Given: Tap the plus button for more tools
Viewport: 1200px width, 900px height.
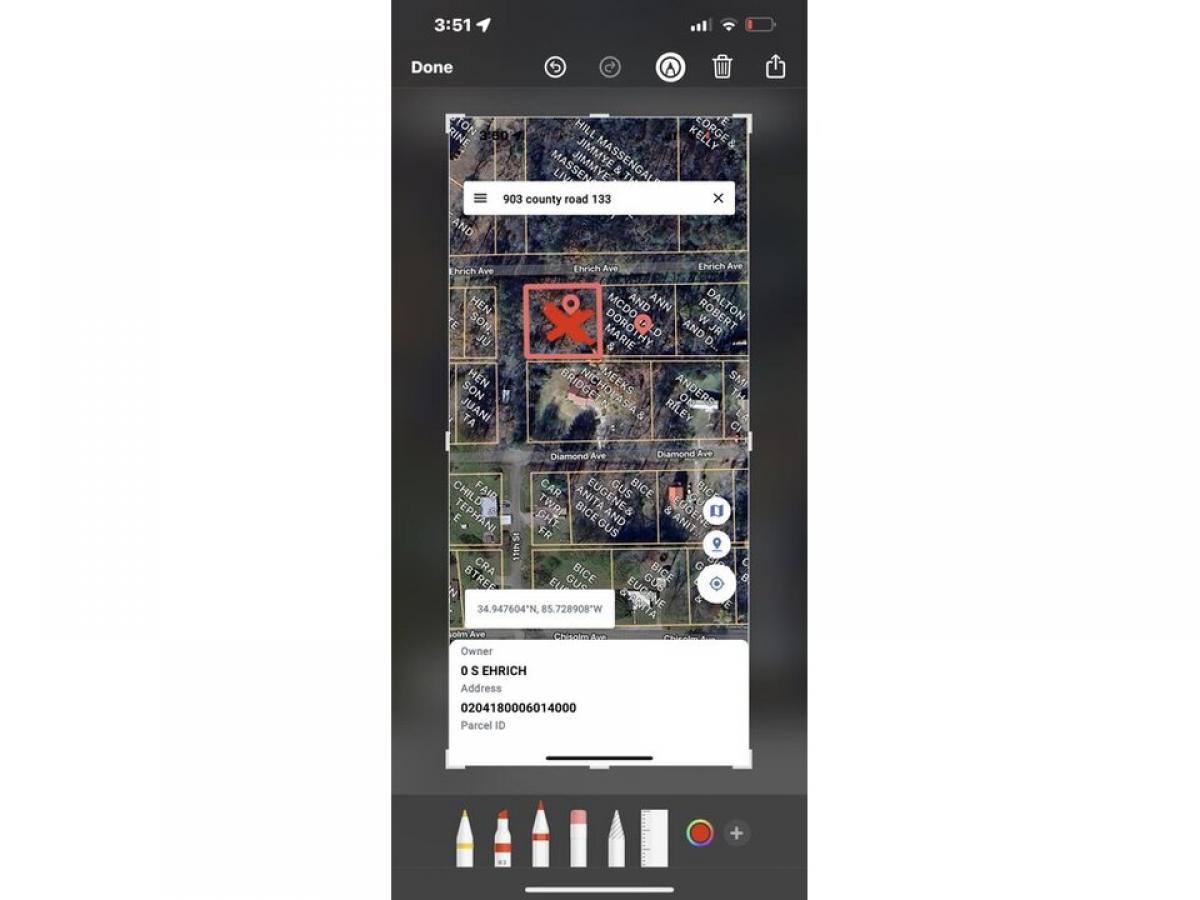Looking at the screenshot, I should [x=737, y=832].
